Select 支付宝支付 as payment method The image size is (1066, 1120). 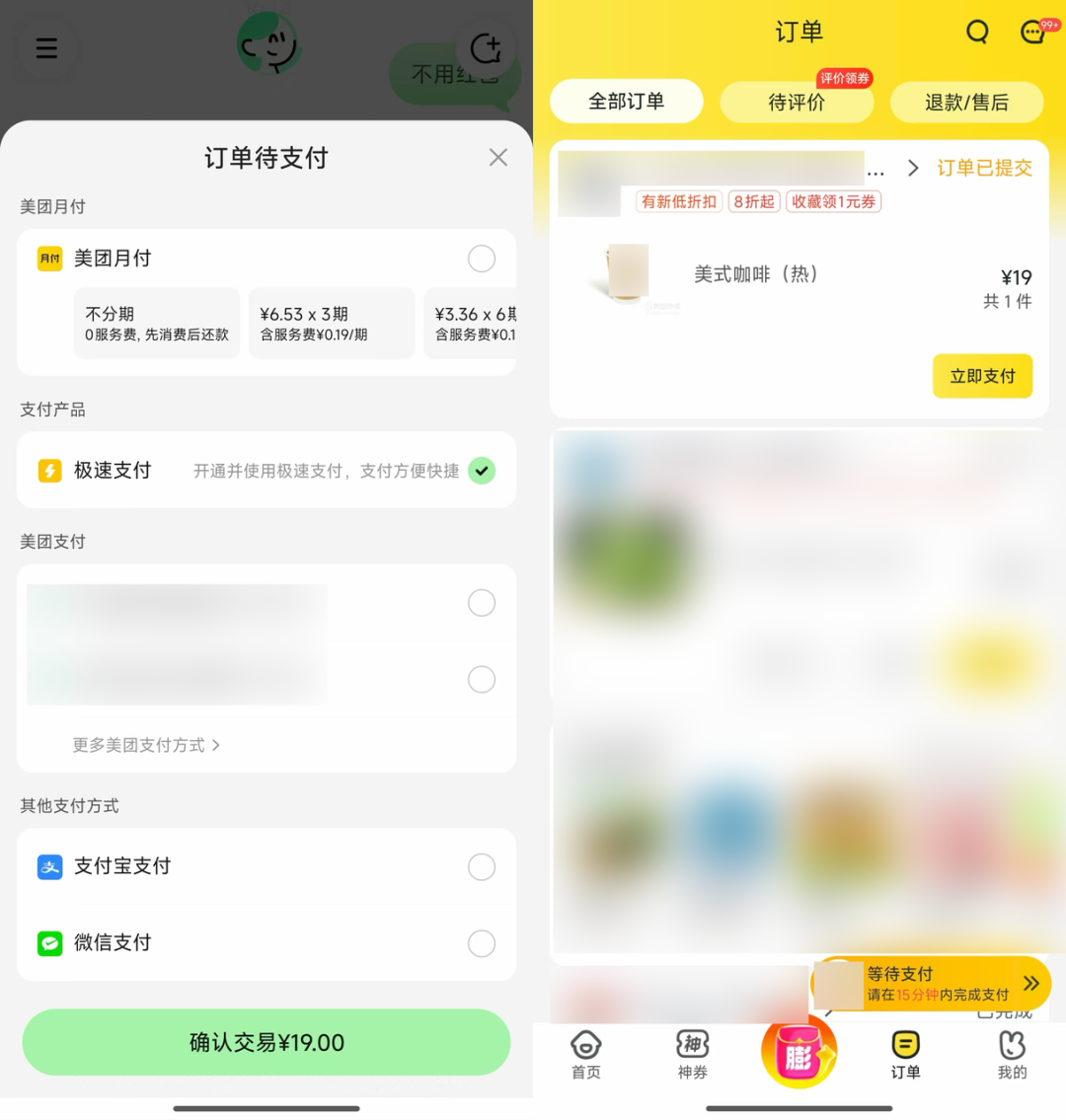[x=481, y=866]
